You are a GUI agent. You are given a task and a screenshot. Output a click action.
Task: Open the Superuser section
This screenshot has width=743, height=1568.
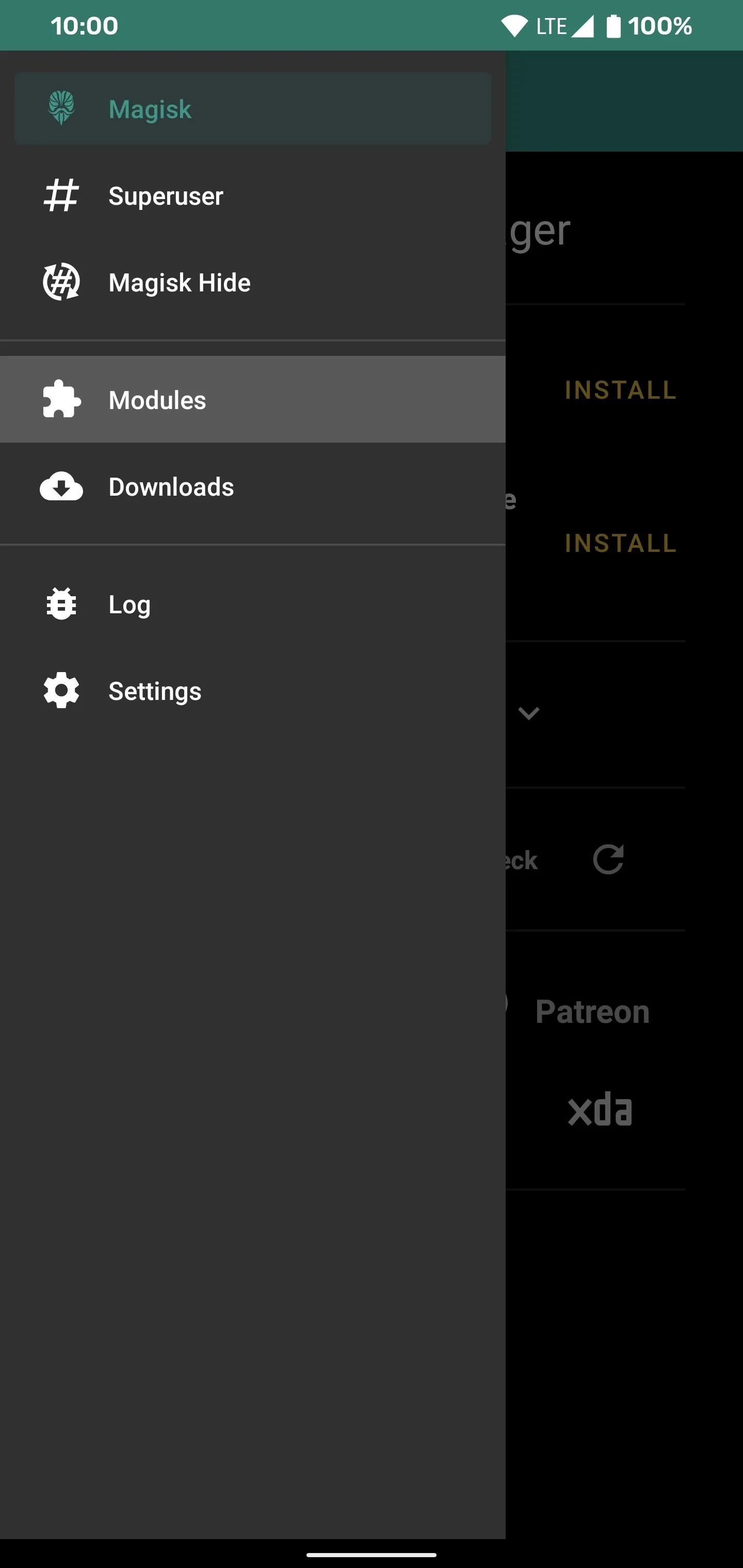253,196
